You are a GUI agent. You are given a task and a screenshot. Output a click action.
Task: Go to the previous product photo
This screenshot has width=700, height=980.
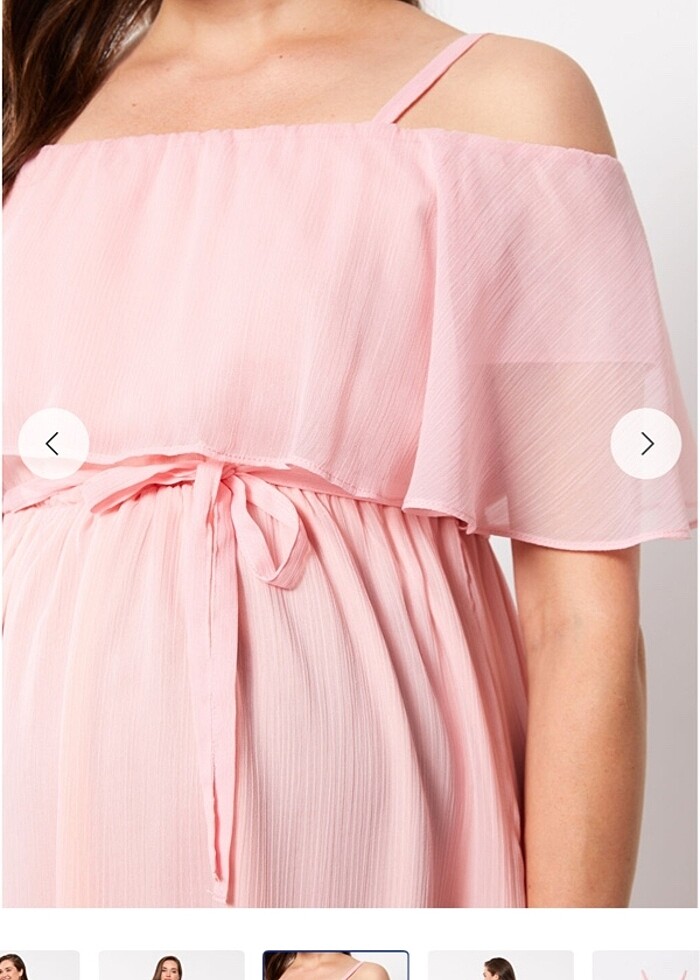[53, 443]
